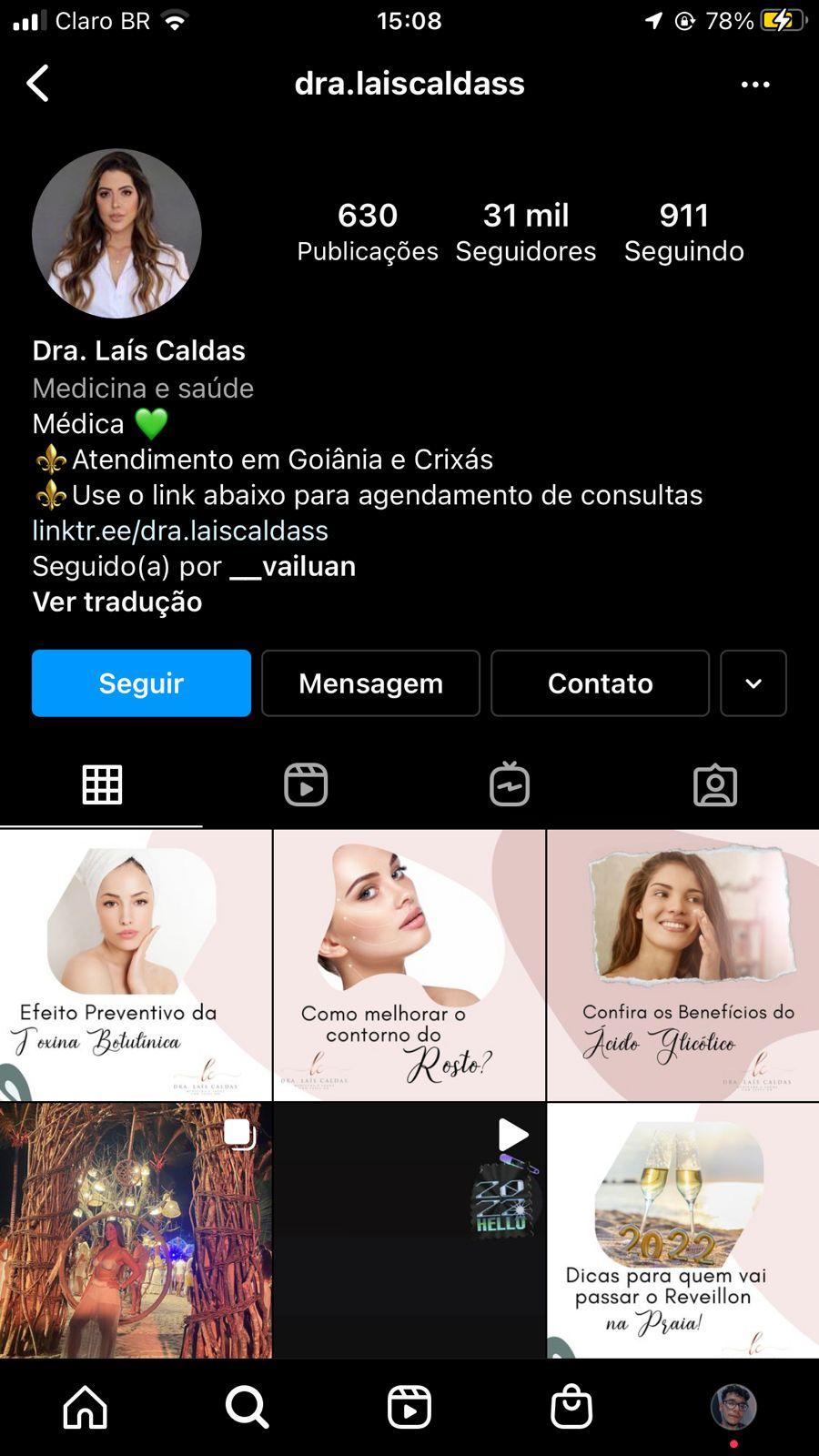Switch to the Reels profile tab

(306, 784)
